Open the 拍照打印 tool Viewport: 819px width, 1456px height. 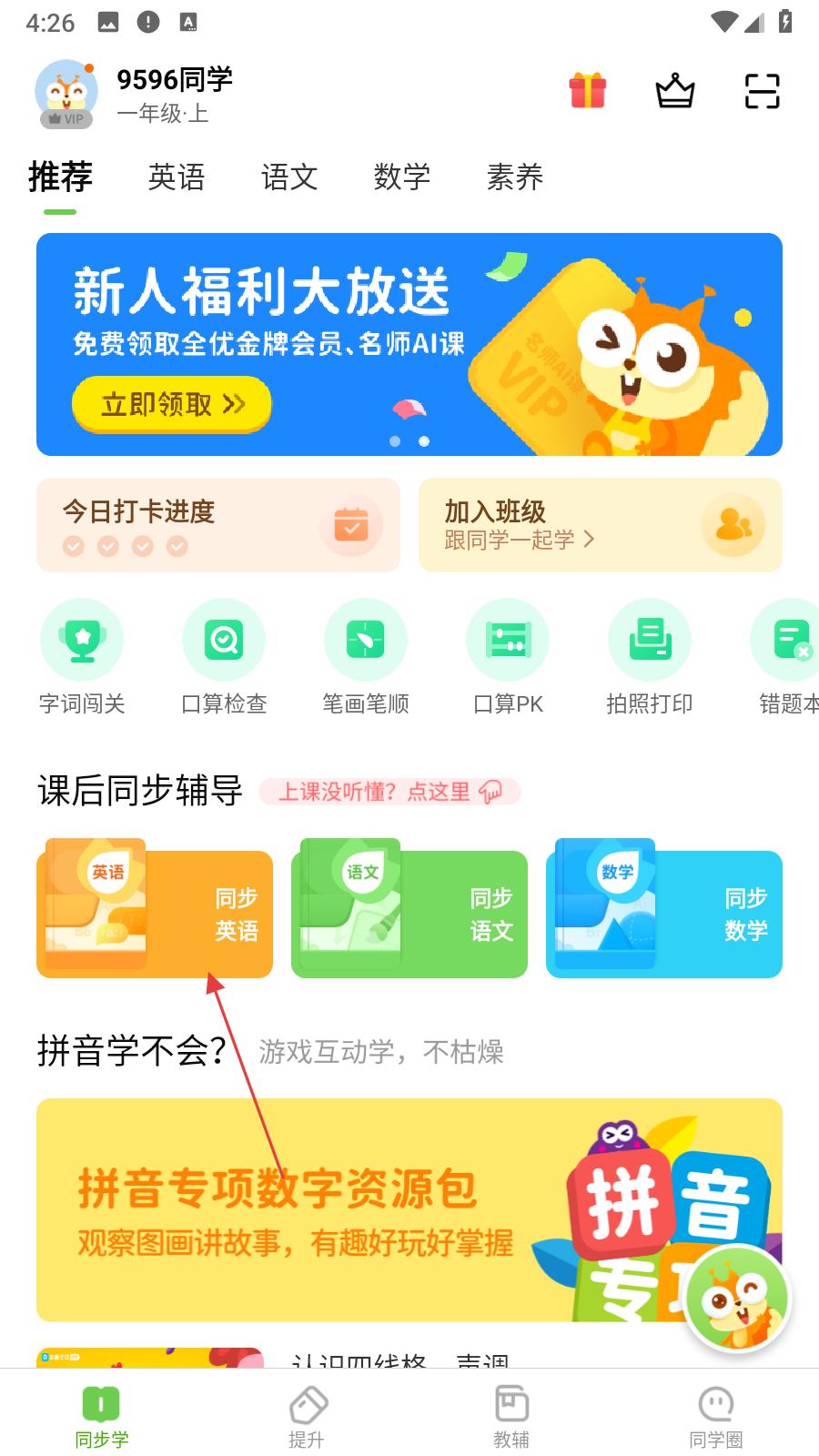(650, 657)
